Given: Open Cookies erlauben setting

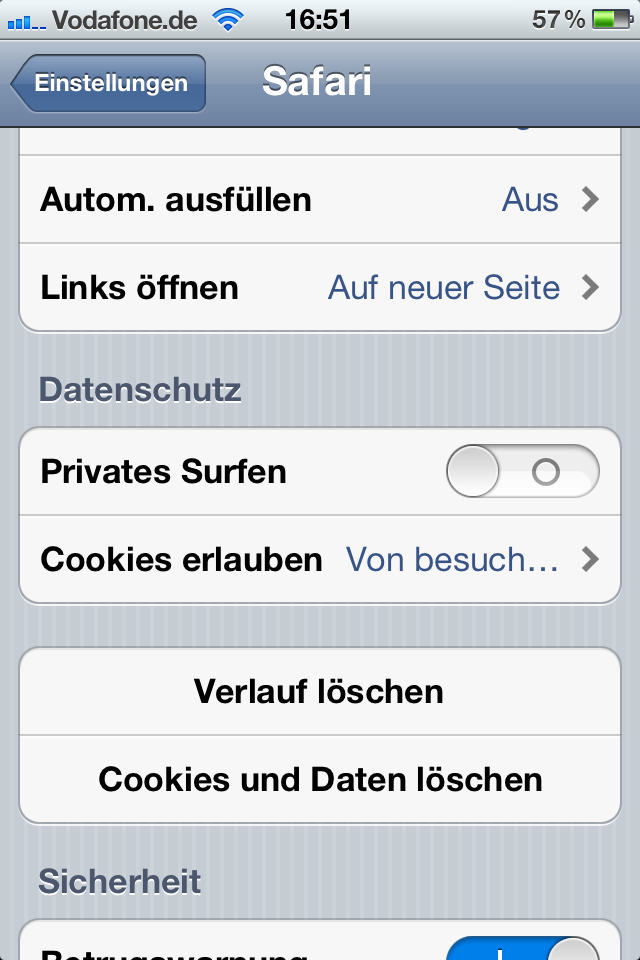Looking at the screenshot, I should click(320, 560).
